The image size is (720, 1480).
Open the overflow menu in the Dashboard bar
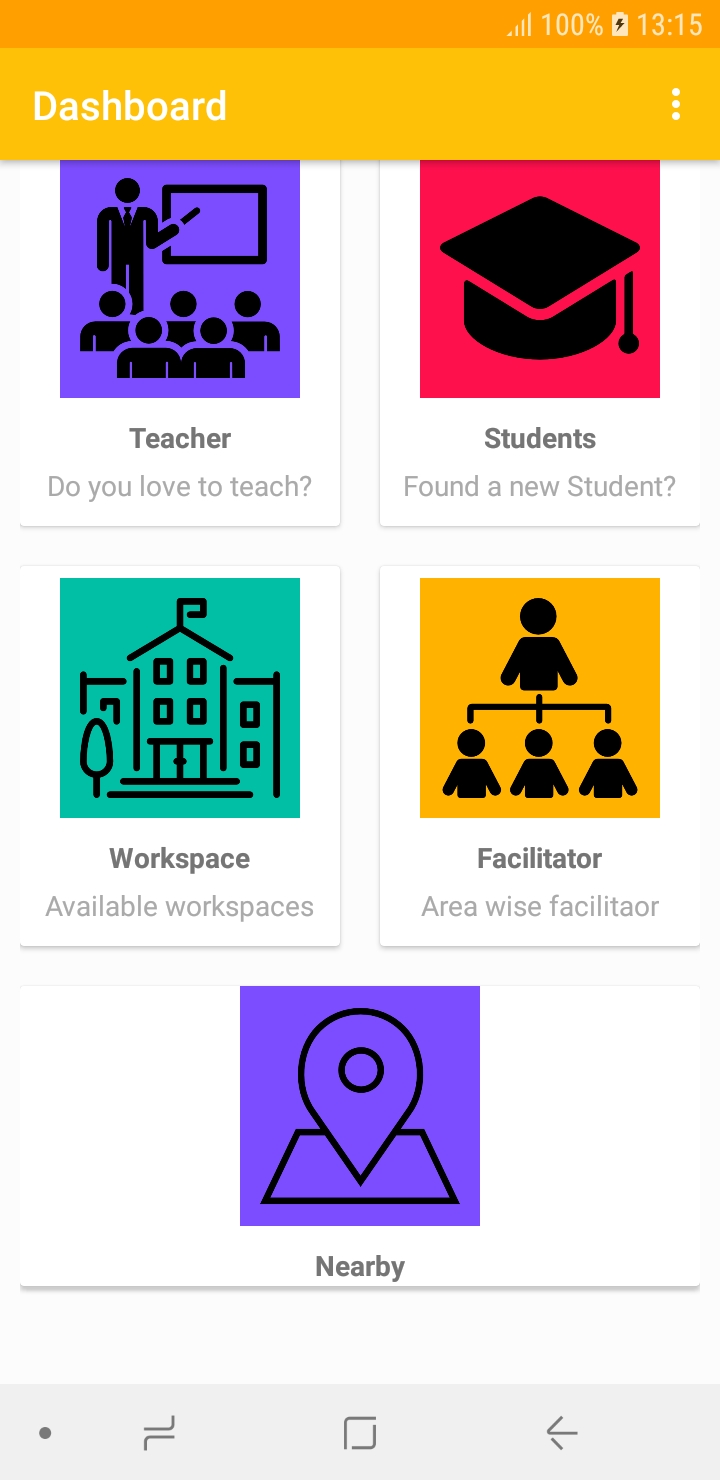pos(676,105)
